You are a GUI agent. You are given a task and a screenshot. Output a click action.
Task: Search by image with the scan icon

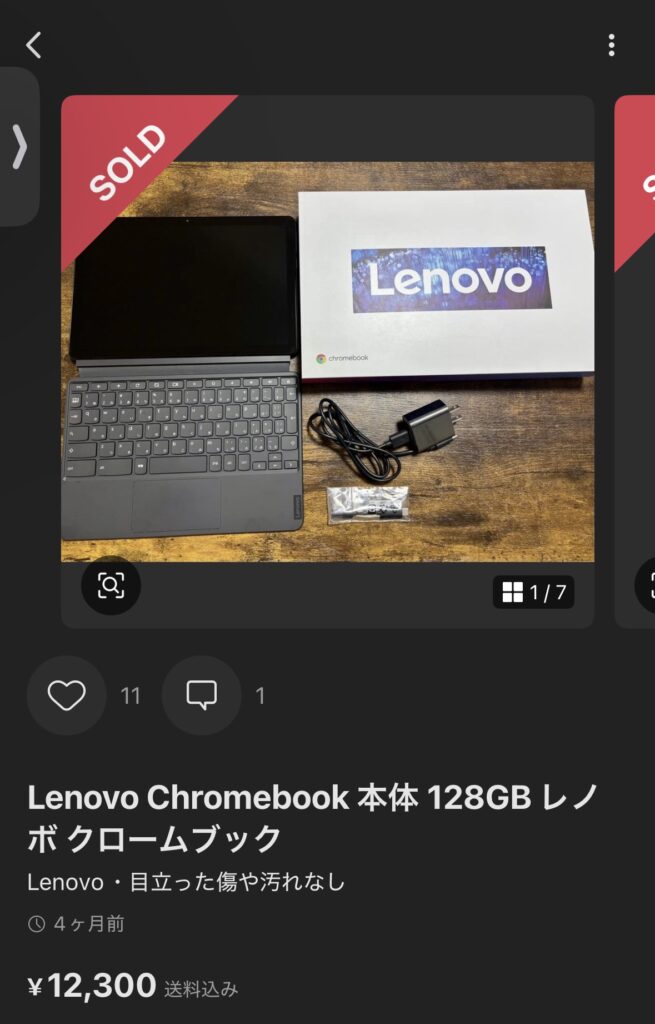click(x=110, y=586)
